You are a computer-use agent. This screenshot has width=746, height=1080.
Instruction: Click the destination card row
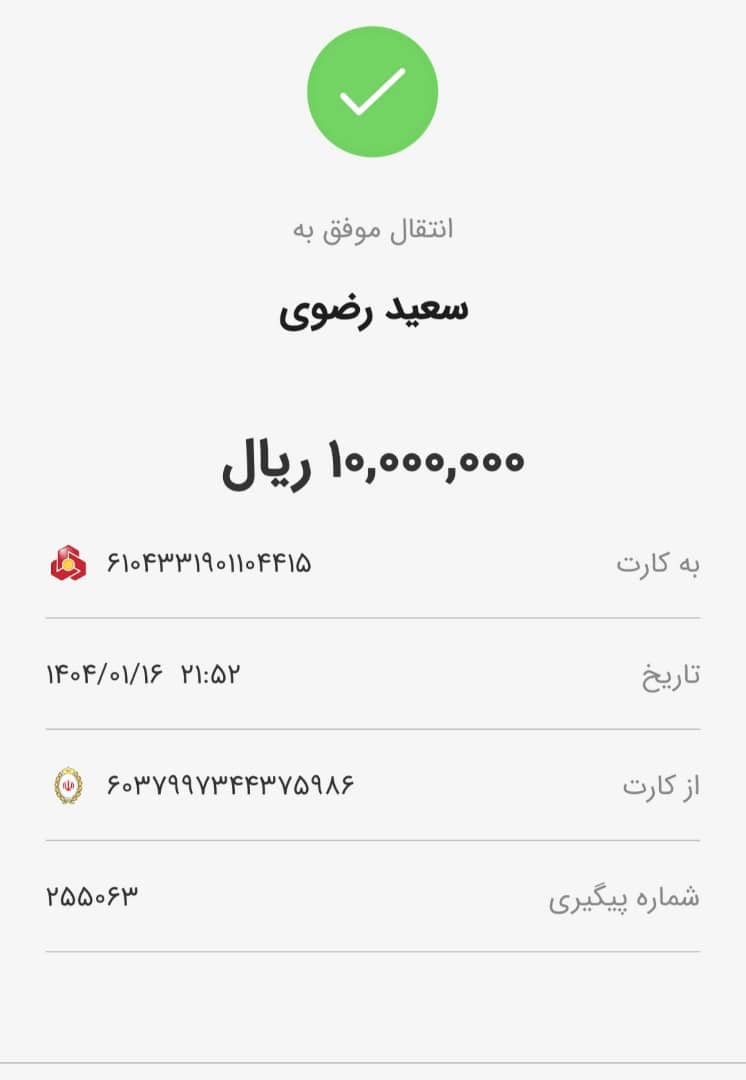(372, 562)
